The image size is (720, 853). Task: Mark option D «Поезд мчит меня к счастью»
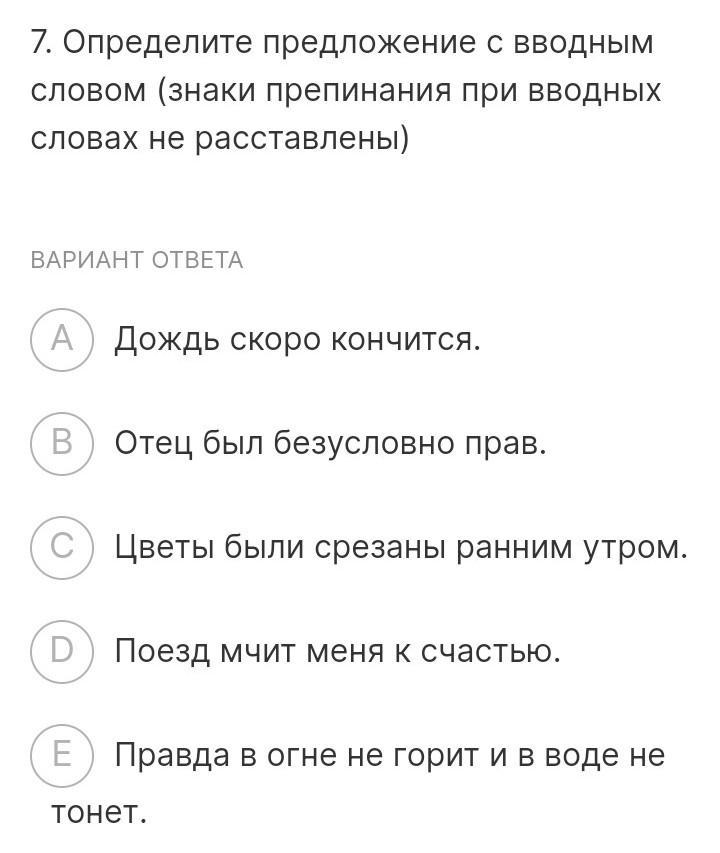coord(62,651)
